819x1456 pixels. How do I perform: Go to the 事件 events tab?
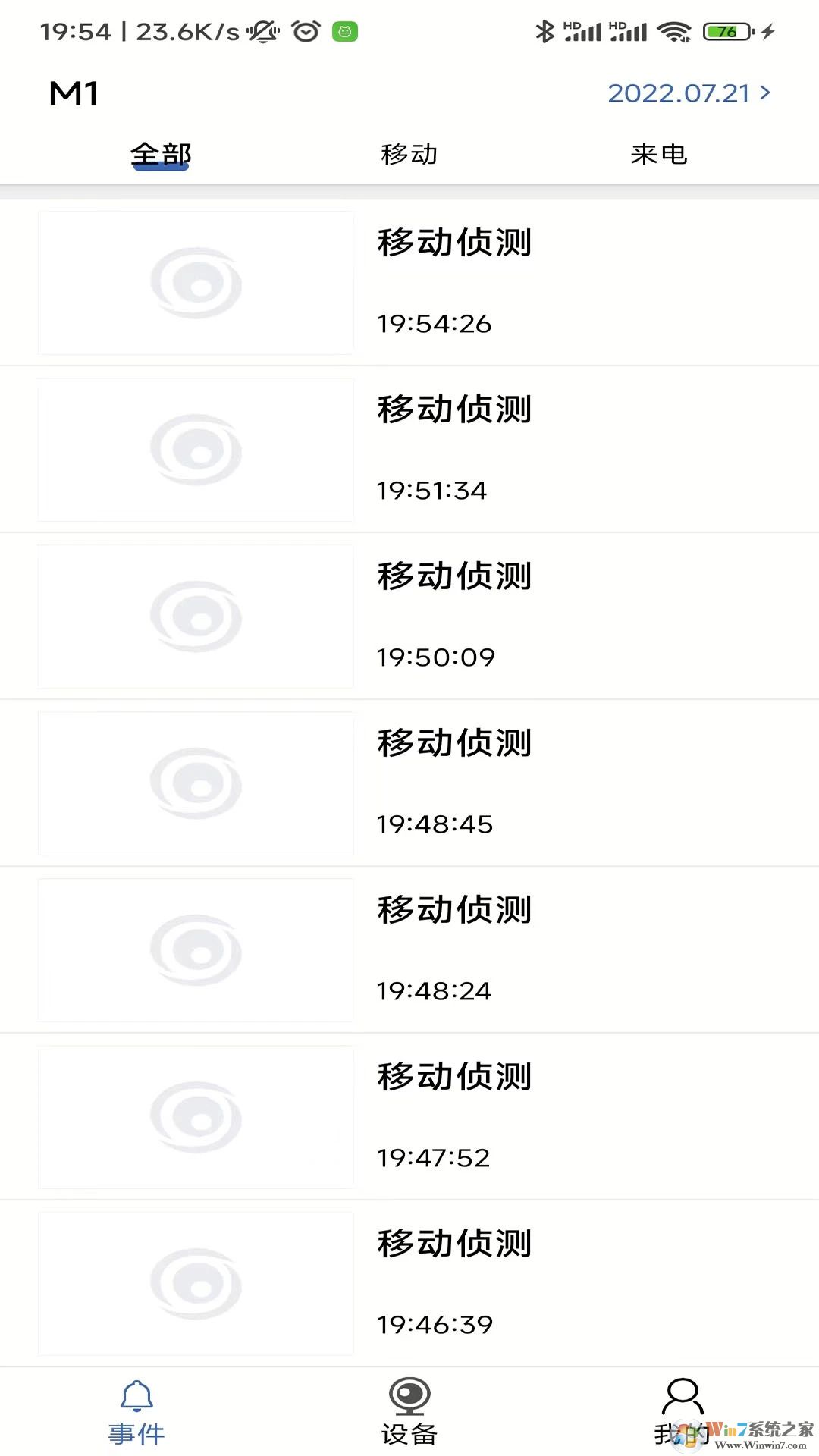click(136, 1413)
